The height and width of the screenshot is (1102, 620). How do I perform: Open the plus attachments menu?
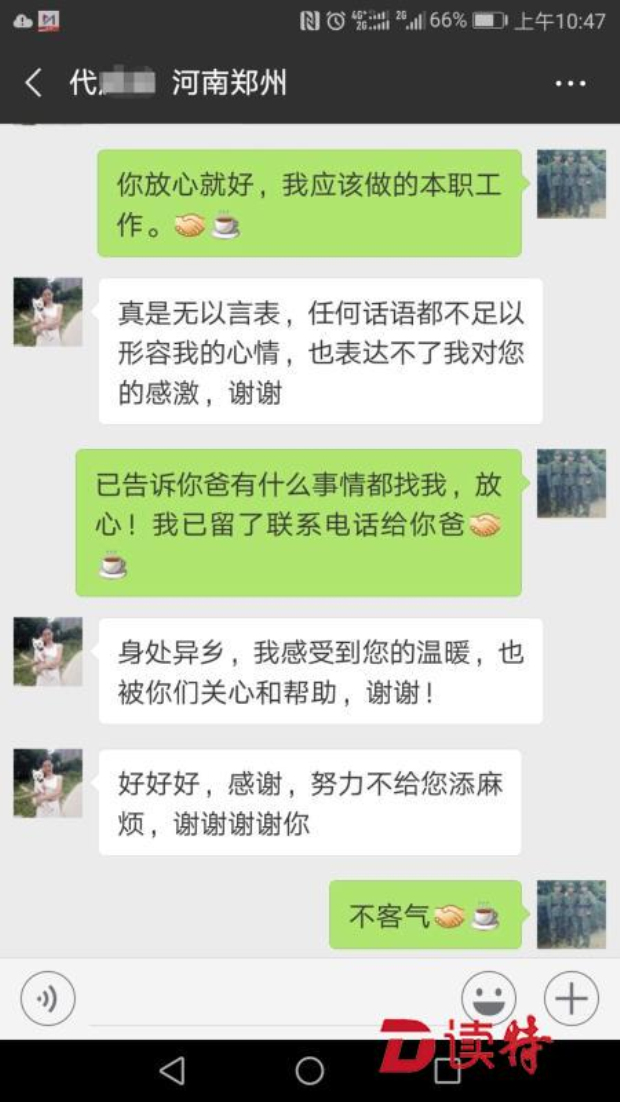click(x=571, y=998)
